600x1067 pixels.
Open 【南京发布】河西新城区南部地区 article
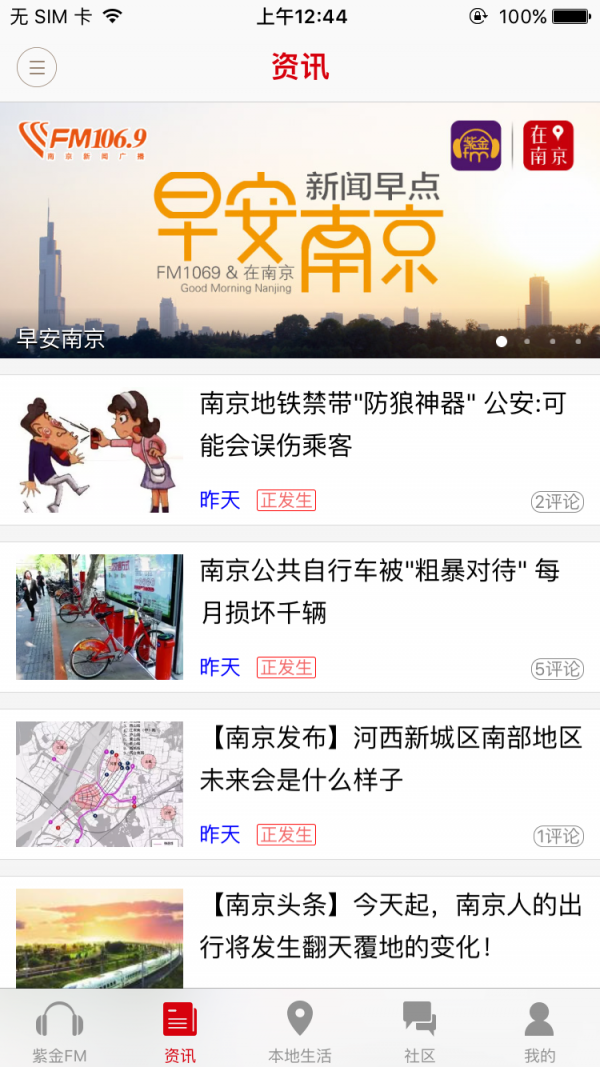click(x=390, y=758)
